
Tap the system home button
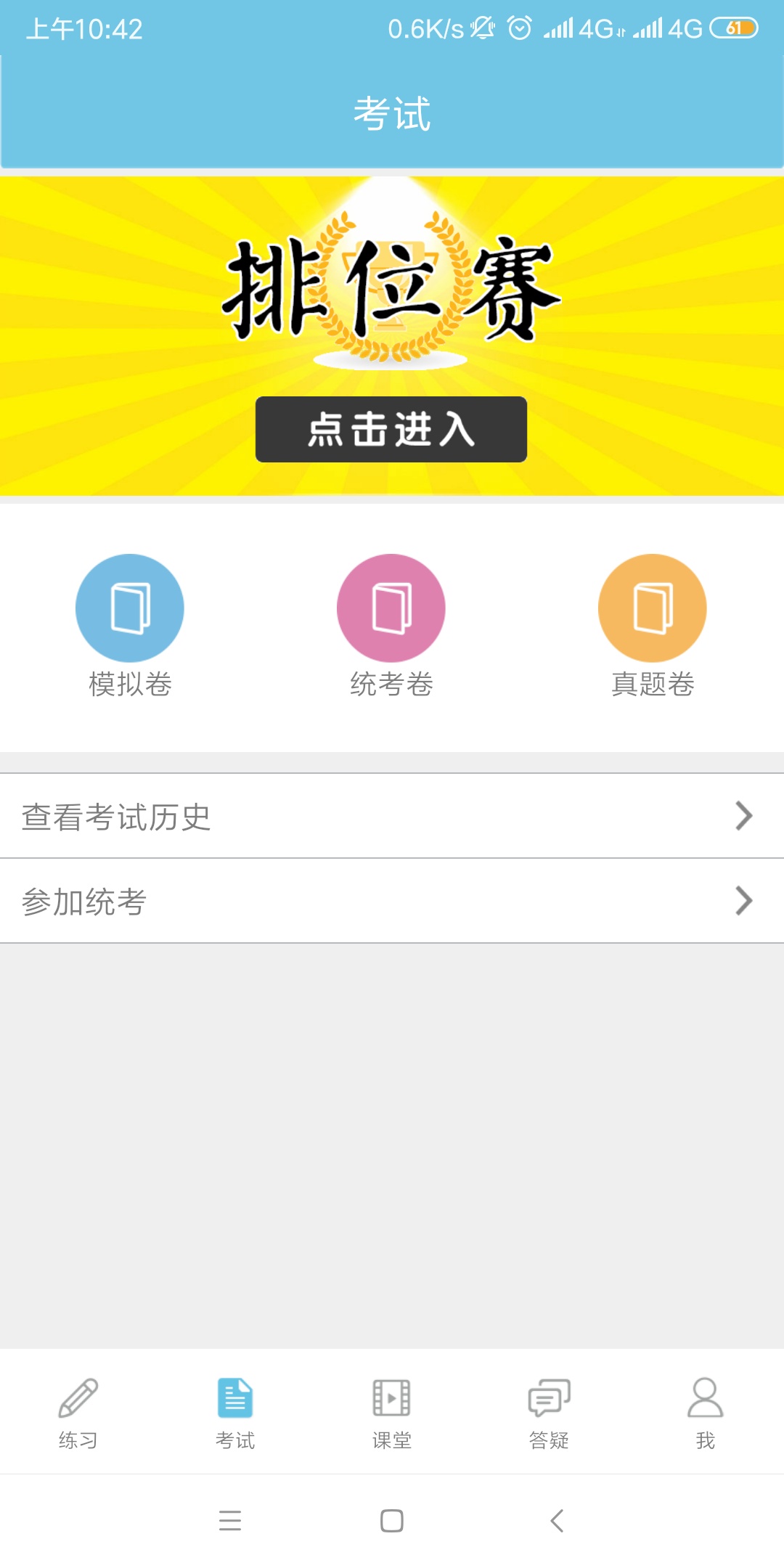392,1520
